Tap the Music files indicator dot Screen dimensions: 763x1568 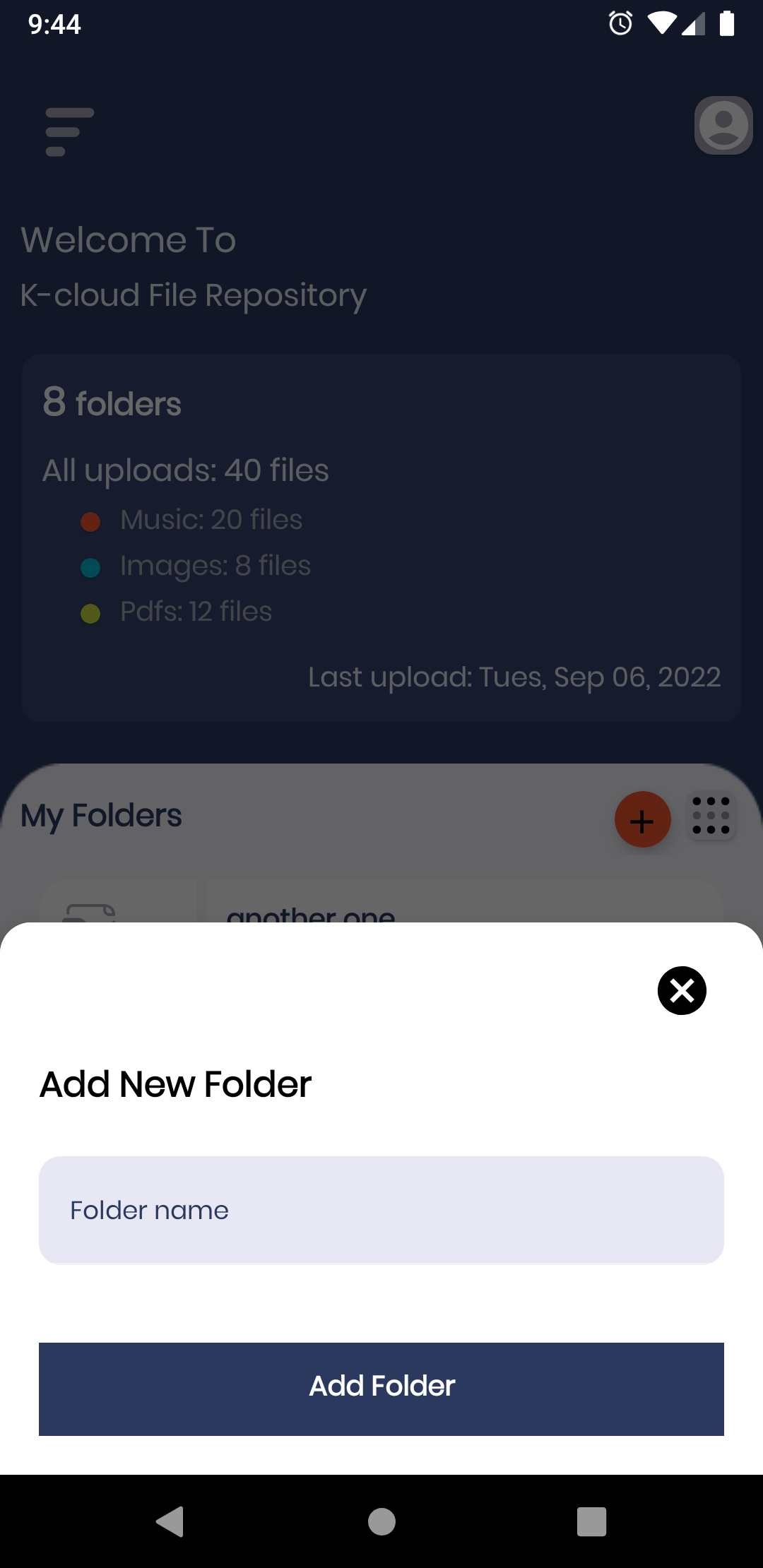90,522
